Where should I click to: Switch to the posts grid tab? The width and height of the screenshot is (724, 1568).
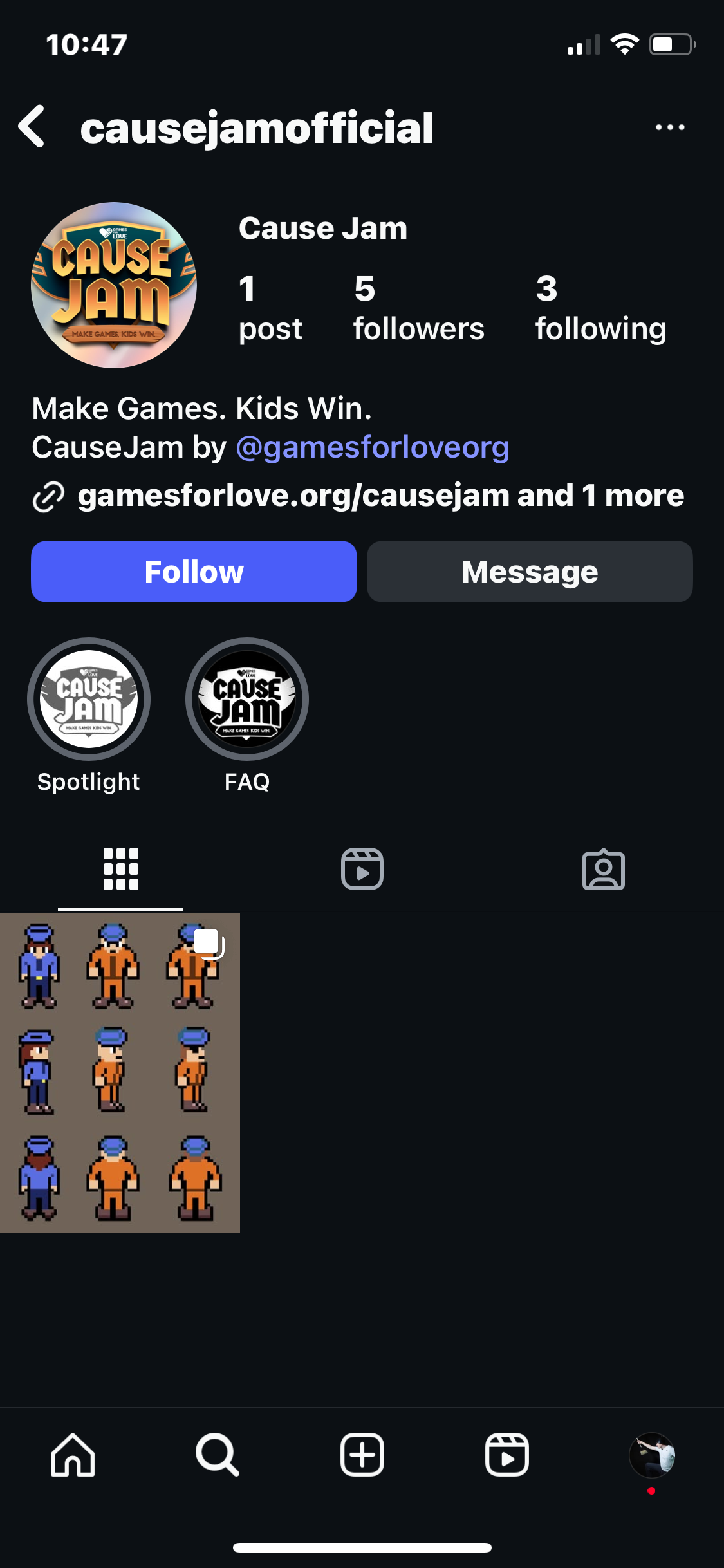pyautogui.click(x=121, y=869)
